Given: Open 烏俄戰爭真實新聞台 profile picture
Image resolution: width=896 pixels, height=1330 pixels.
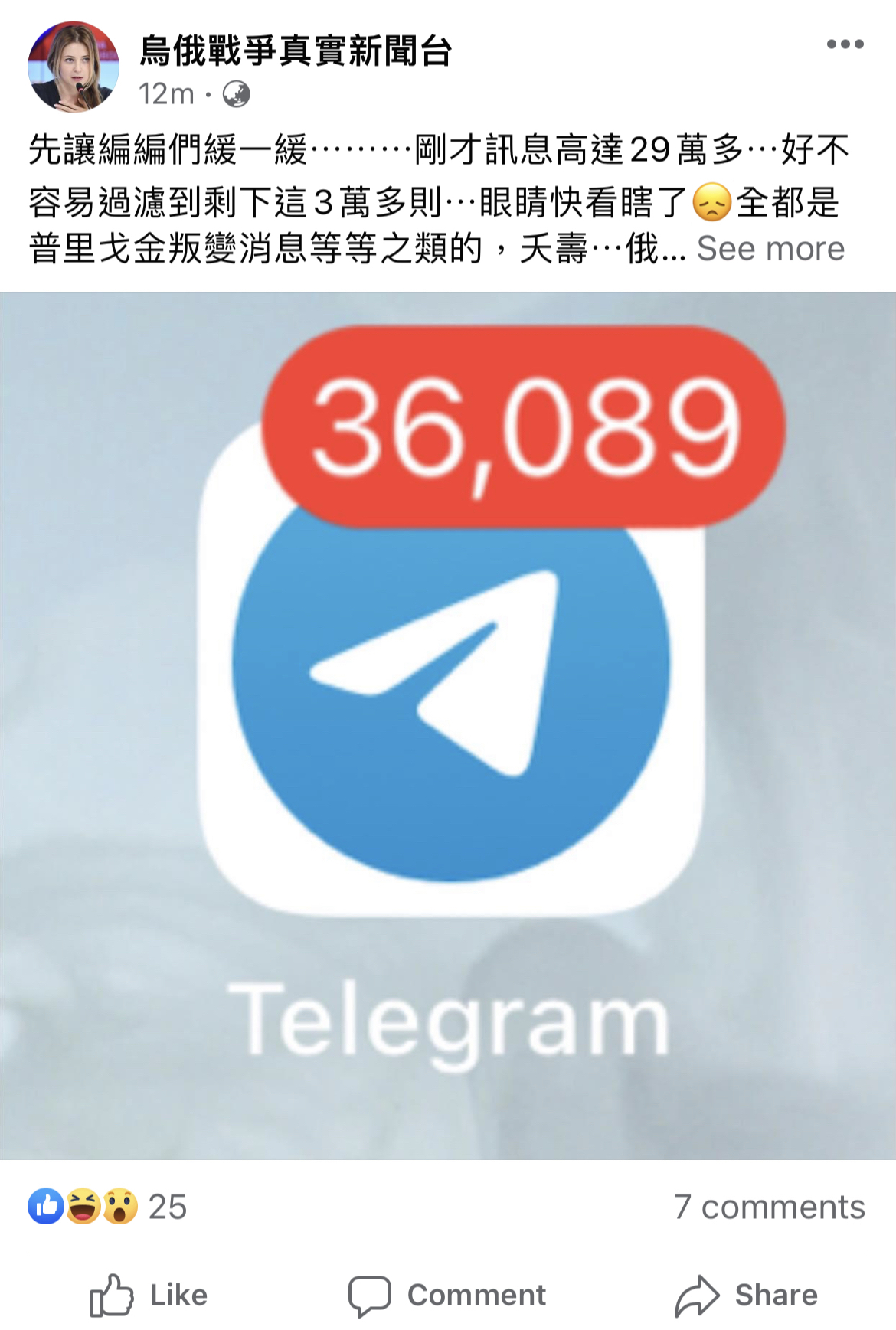Looking at the screenshot, I should click(x=74, y=67).
